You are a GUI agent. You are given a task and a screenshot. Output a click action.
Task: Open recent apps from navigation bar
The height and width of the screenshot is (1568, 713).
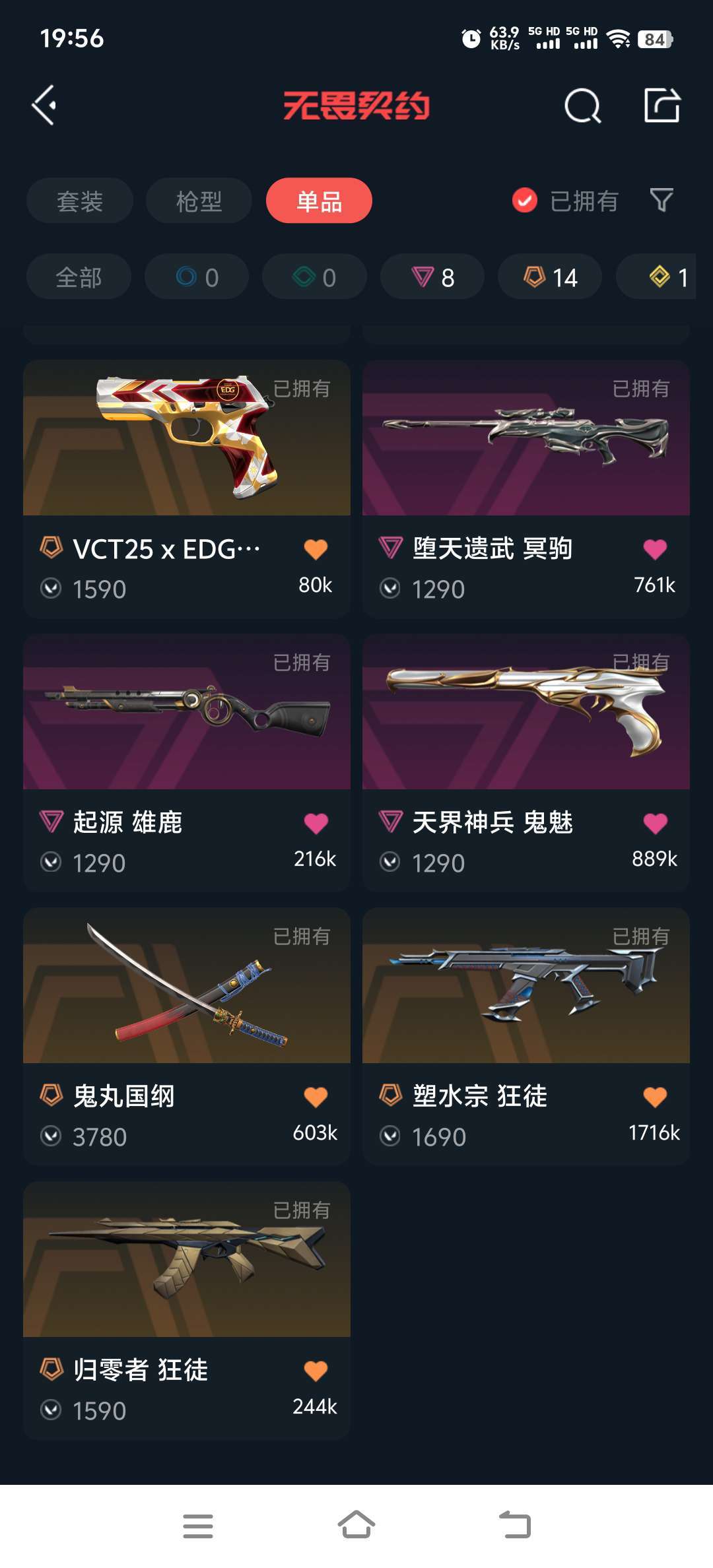point(198,1526)
